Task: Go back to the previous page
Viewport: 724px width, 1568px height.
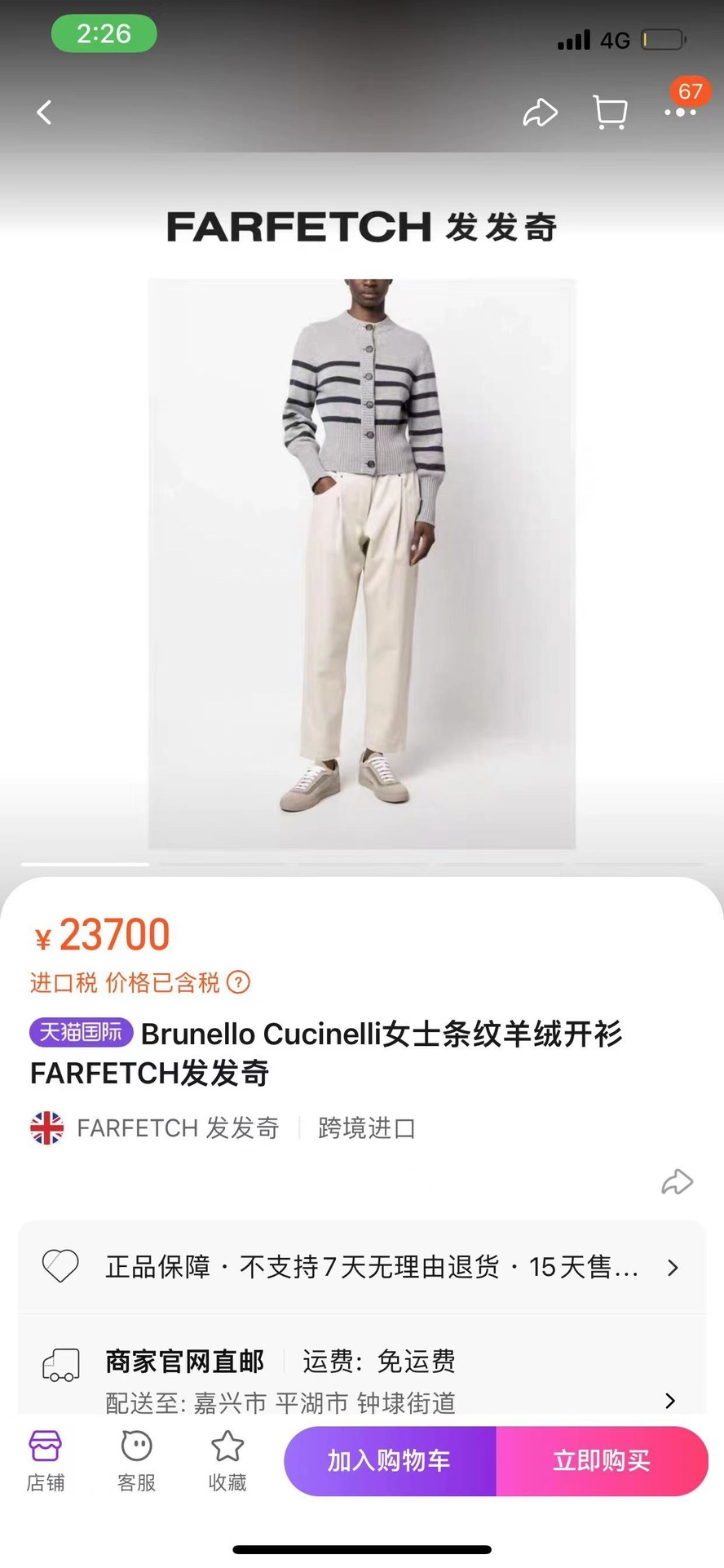Action: [45, 113]
